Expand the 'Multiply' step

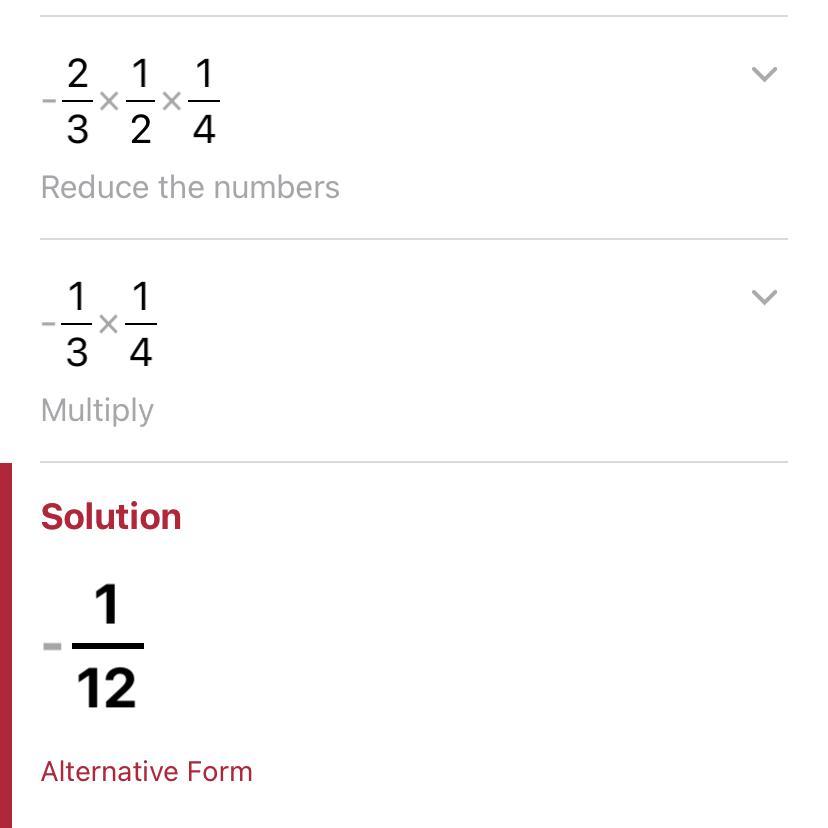point(764,298)
